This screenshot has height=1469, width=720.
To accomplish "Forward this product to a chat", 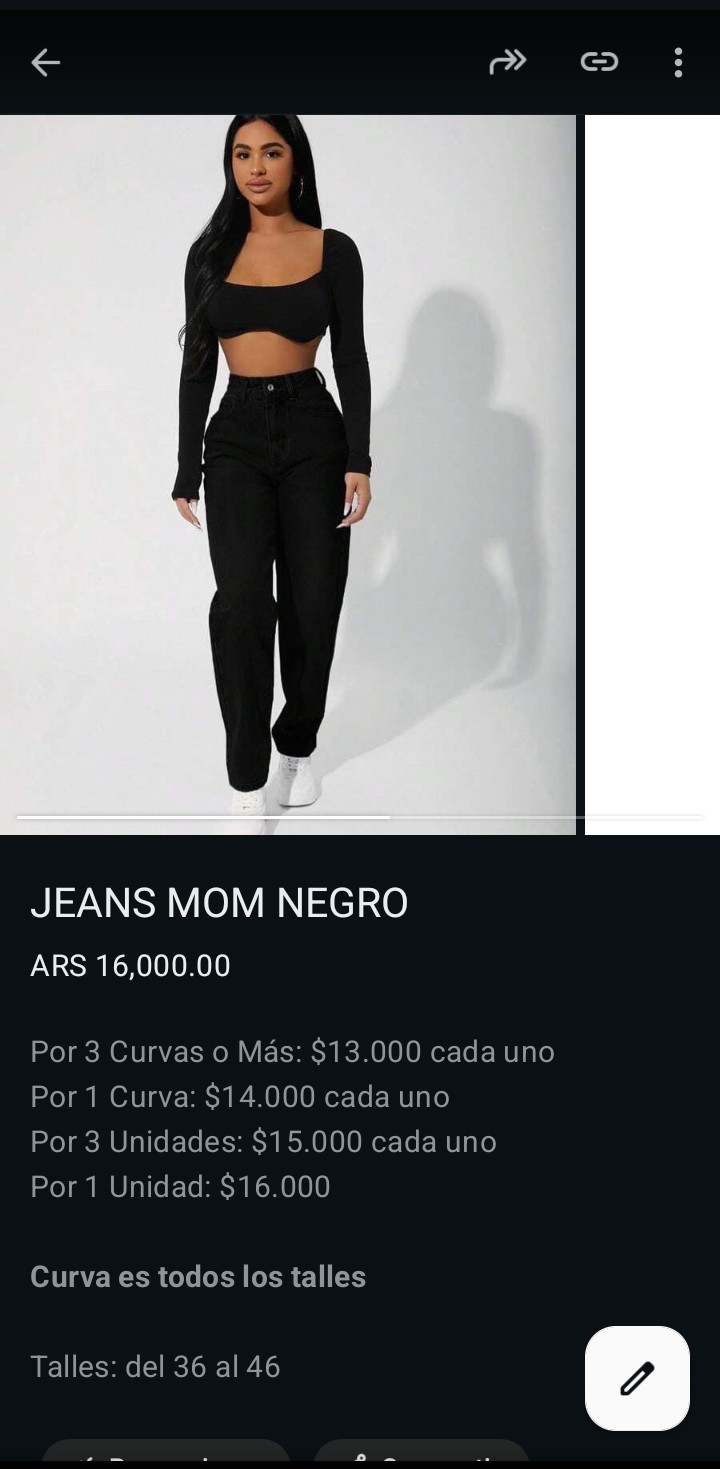I will 507,63.
